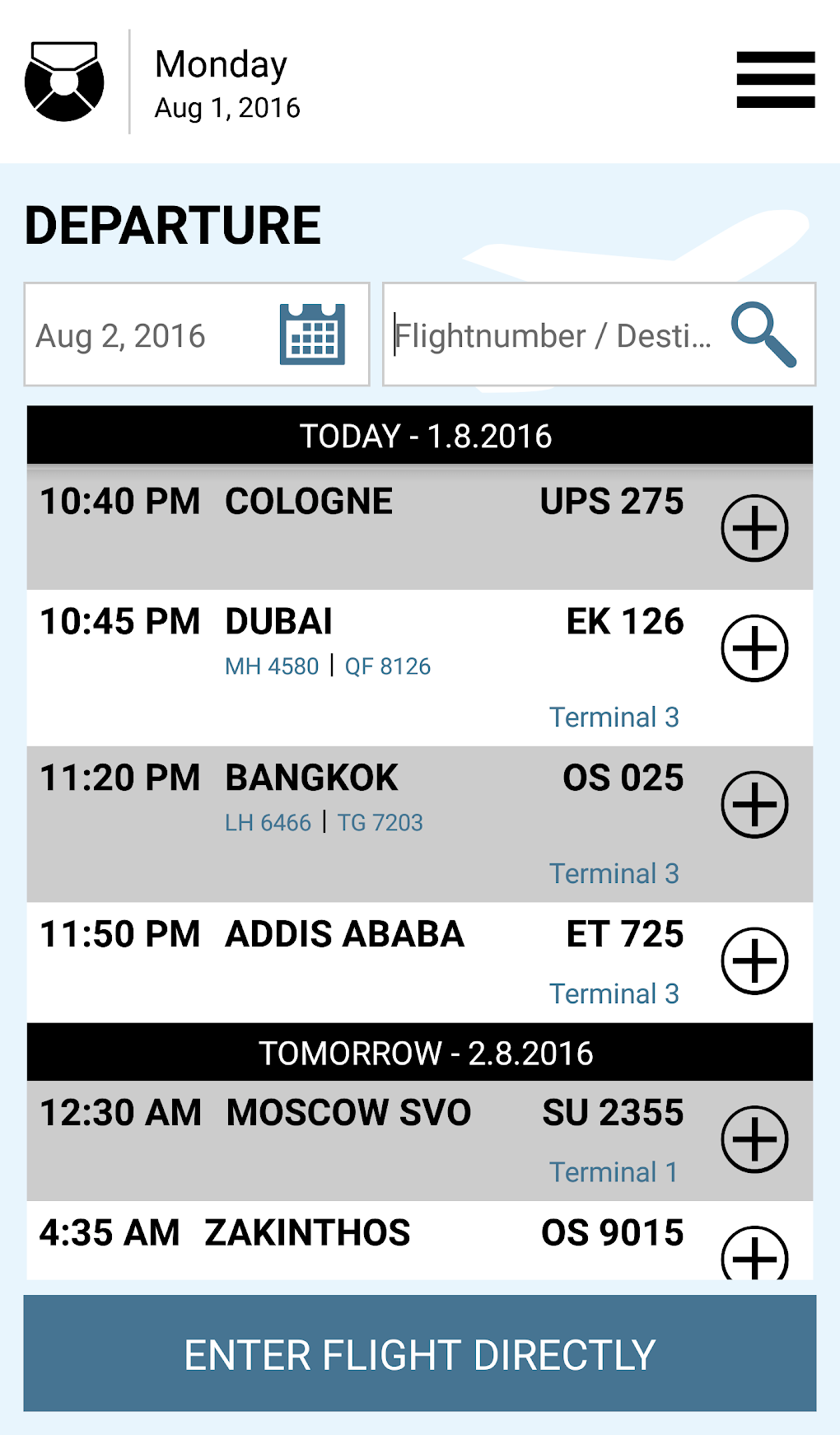Go to home via the app logo
This screenshot has height=1435, width=840.
click(x=64, y=82)
